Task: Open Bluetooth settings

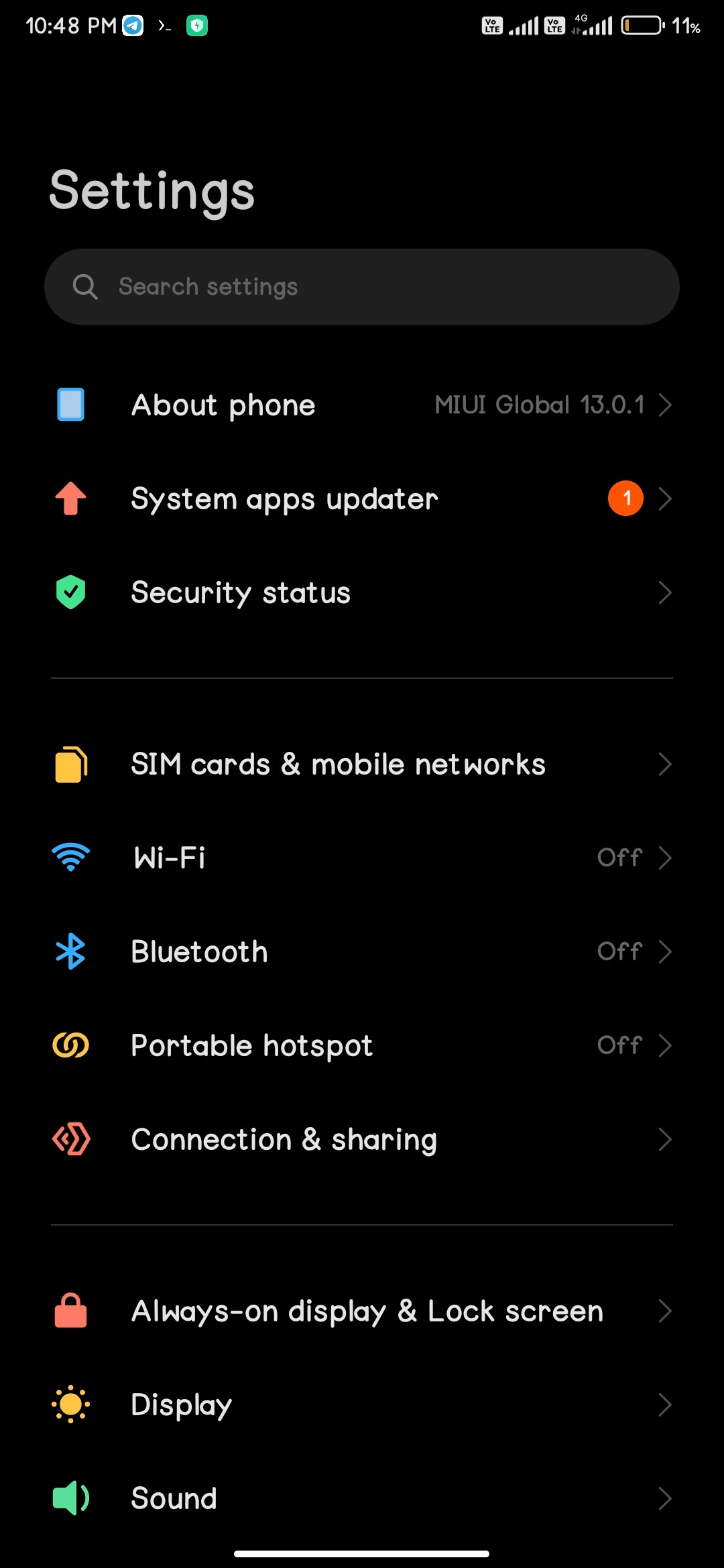Action: point(362,952)
